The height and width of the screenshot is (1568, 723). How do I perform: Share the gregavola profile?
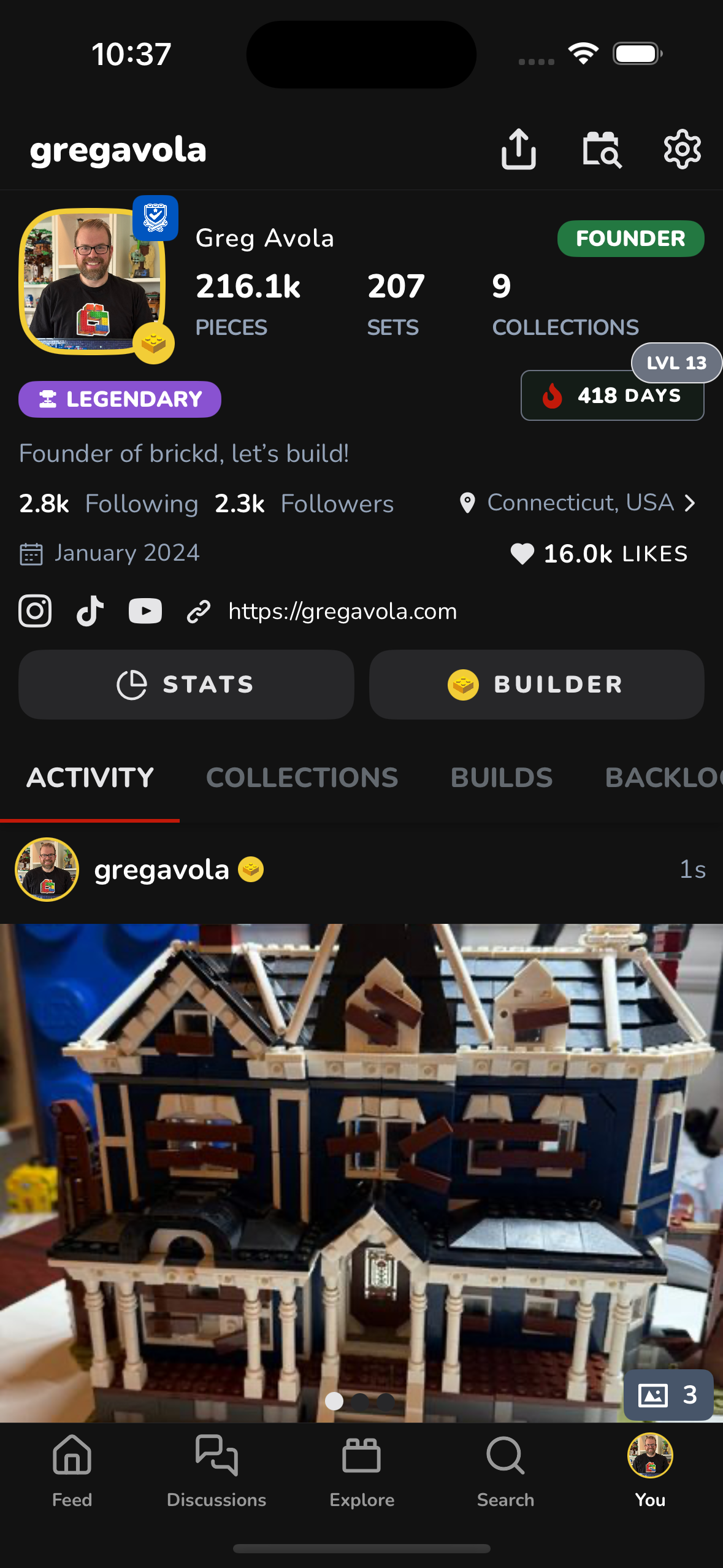pyautogui.click(x=519, y=149)
